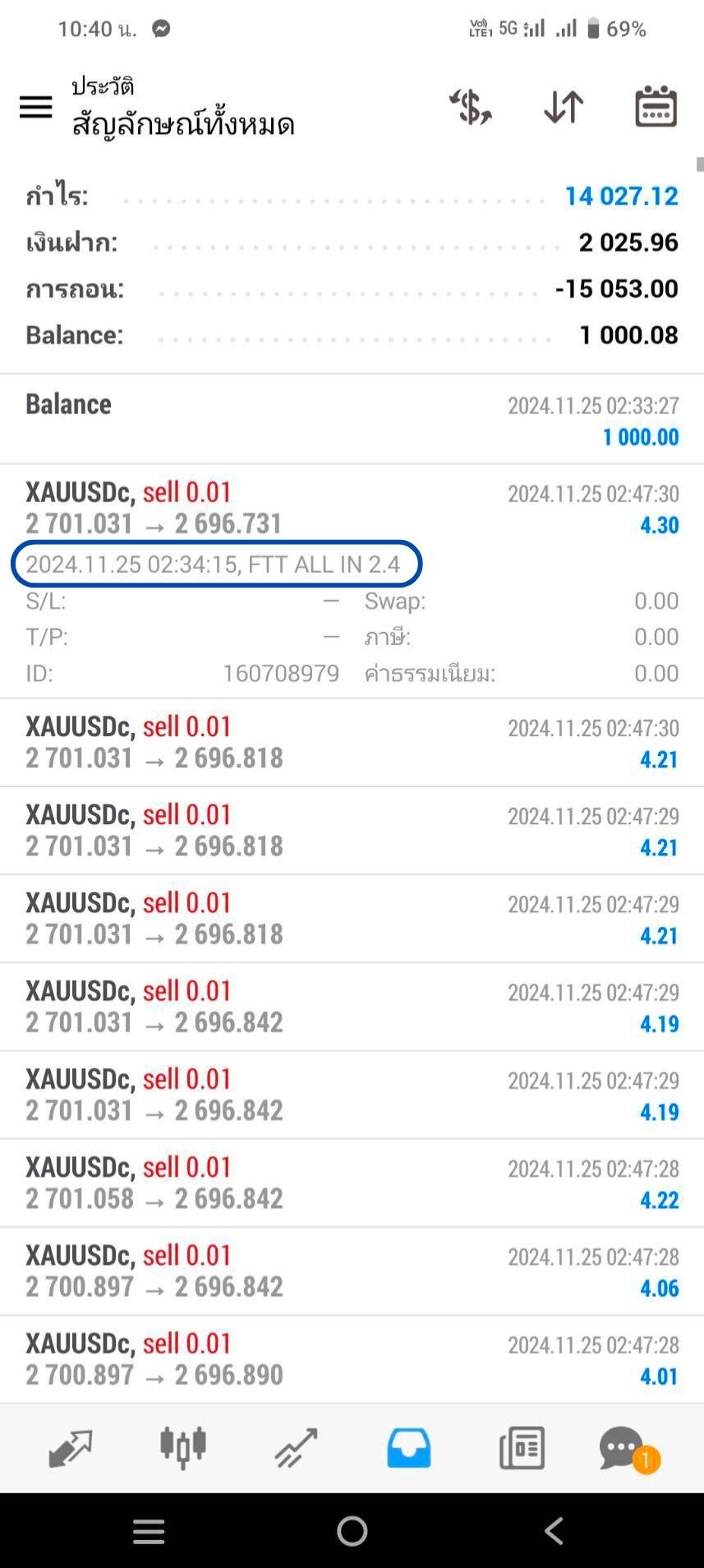This screenshot has height=1568, width=704.
Task: Open the calendar date range picker
Action: [x=656, y=107]
